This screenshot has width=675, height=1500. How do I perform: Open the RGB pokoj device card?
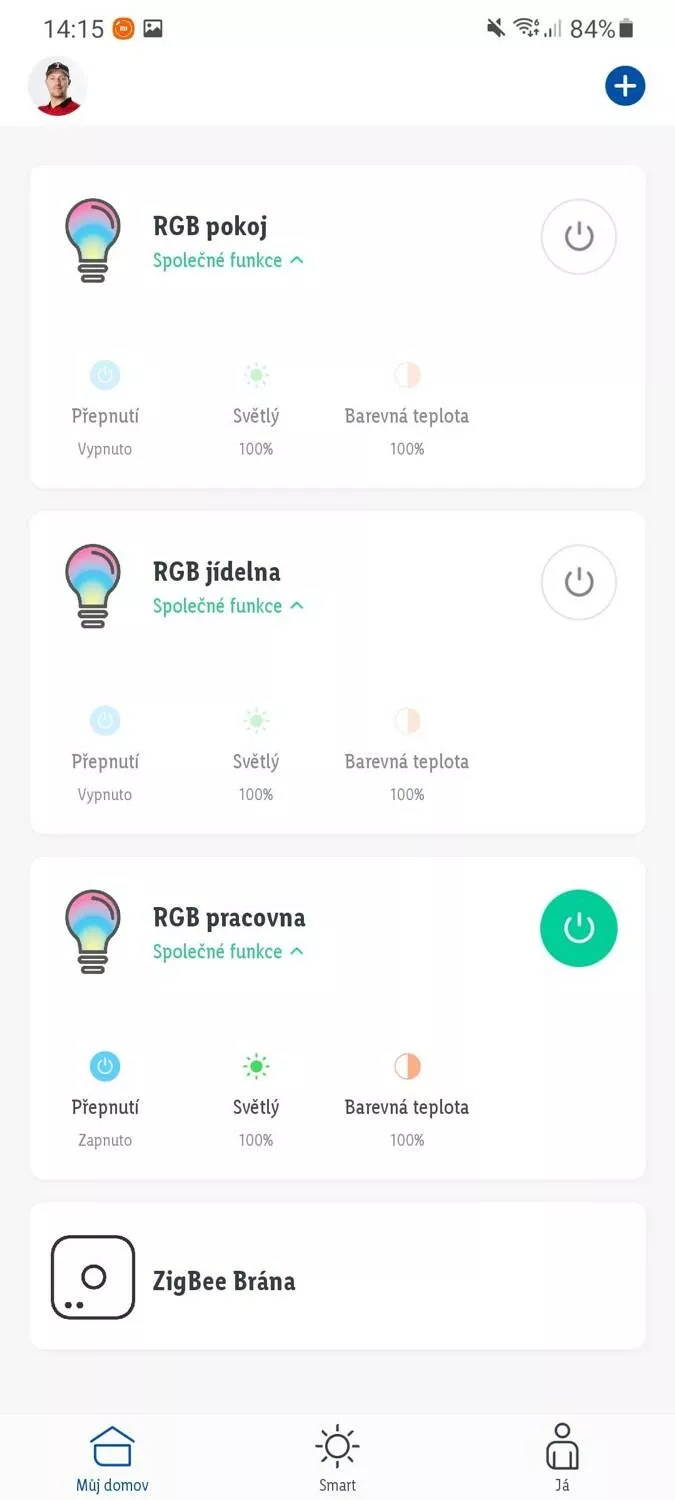(338, 327)
